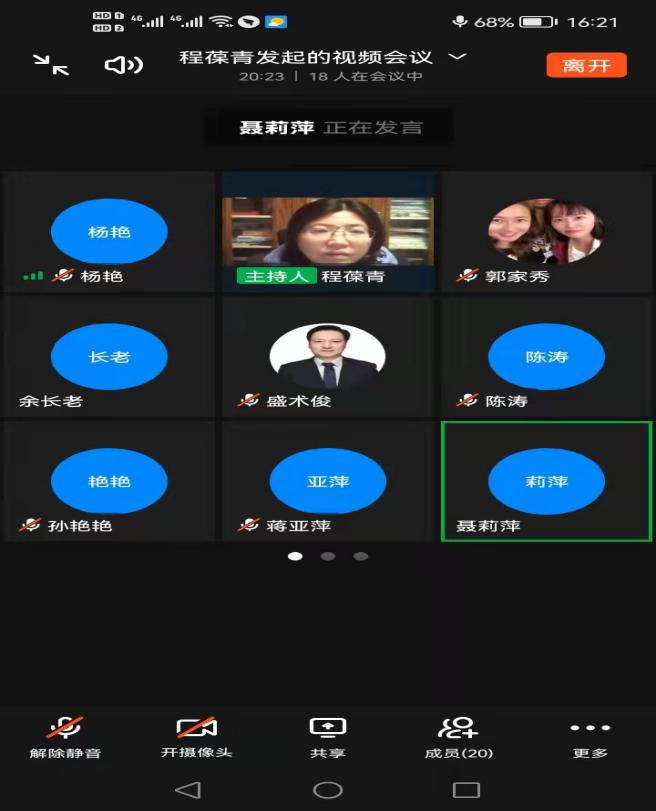Toggle the speaker audio output
Viewport: 656px width, 811px height.
124,65
